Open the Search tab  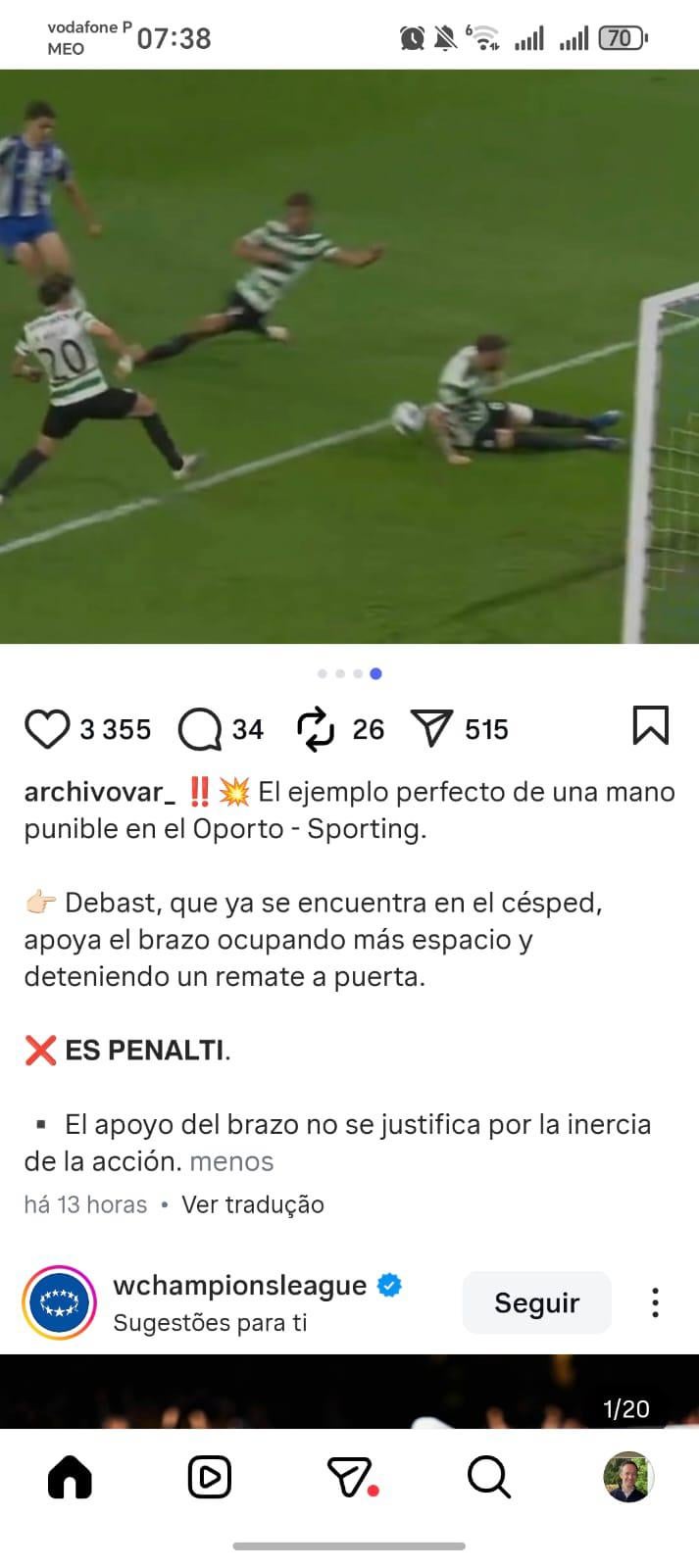pyautogui.click(x=488, y=1477)
